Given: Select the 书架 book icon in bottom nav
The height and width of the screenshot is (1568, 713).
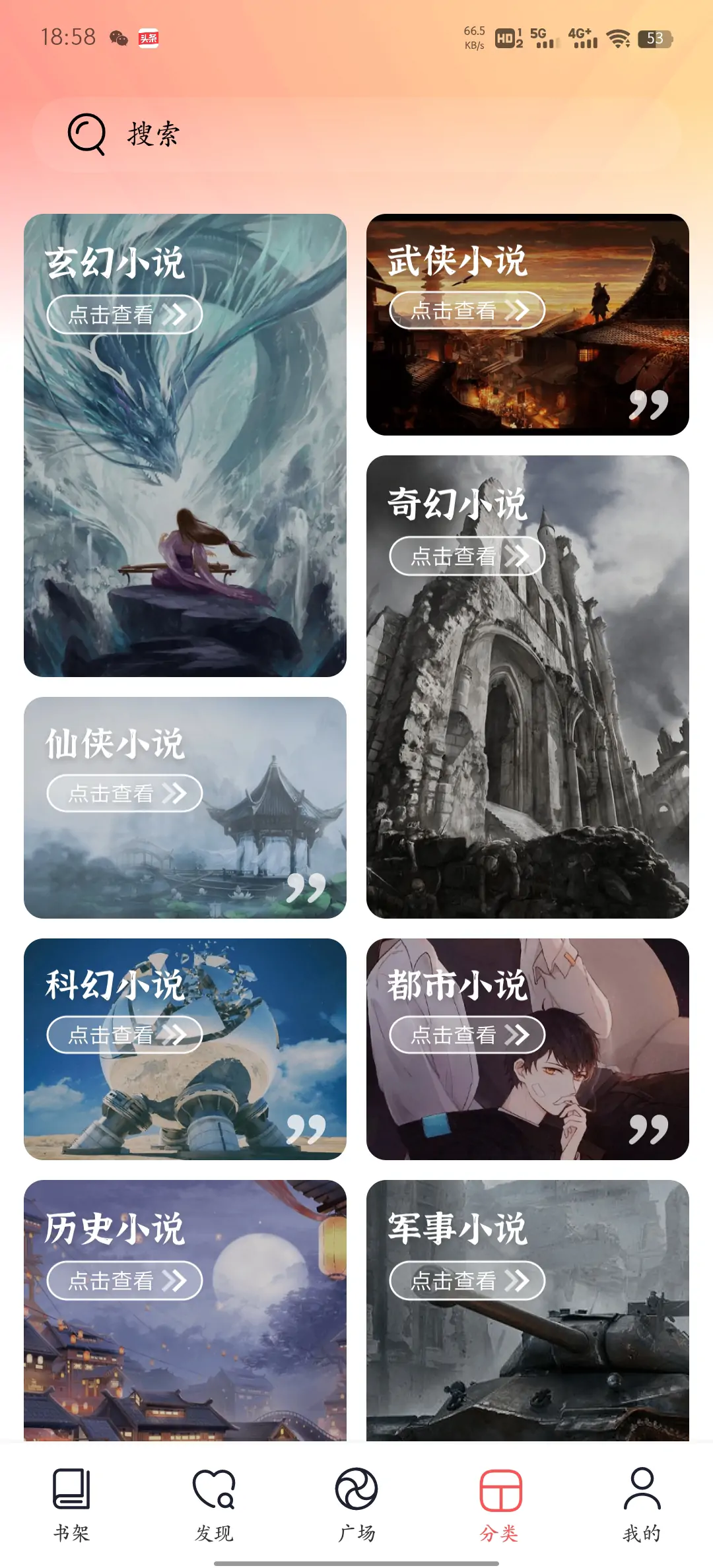Looking at the screenshot, I should point(71,1487).
